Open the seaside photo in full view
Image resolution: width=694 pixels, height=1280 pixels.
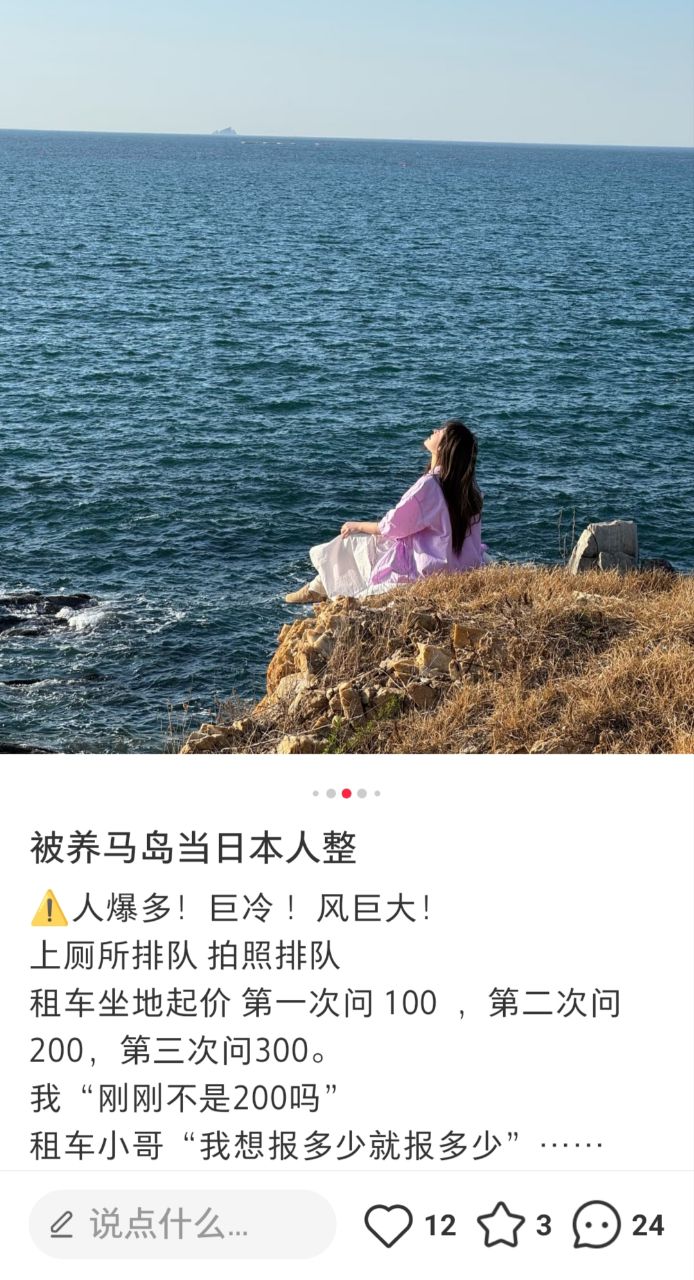[x=347, y=380]
